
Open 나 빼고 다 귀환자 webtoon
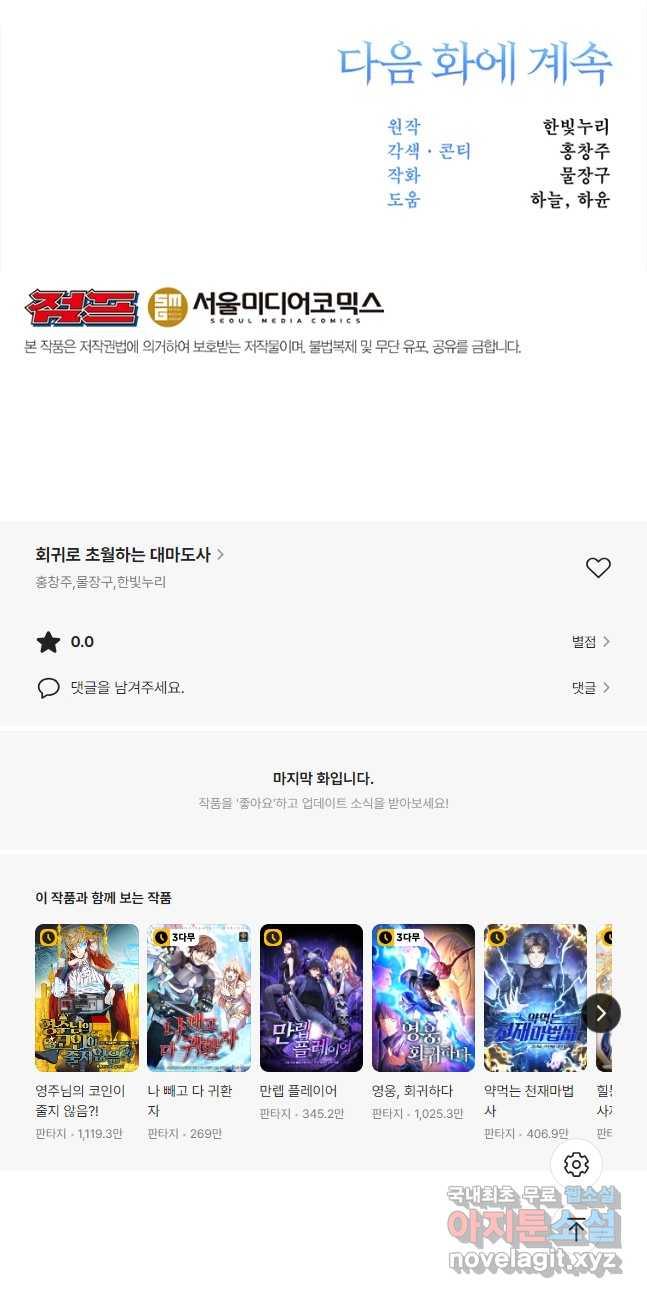(x=199, y=998)
